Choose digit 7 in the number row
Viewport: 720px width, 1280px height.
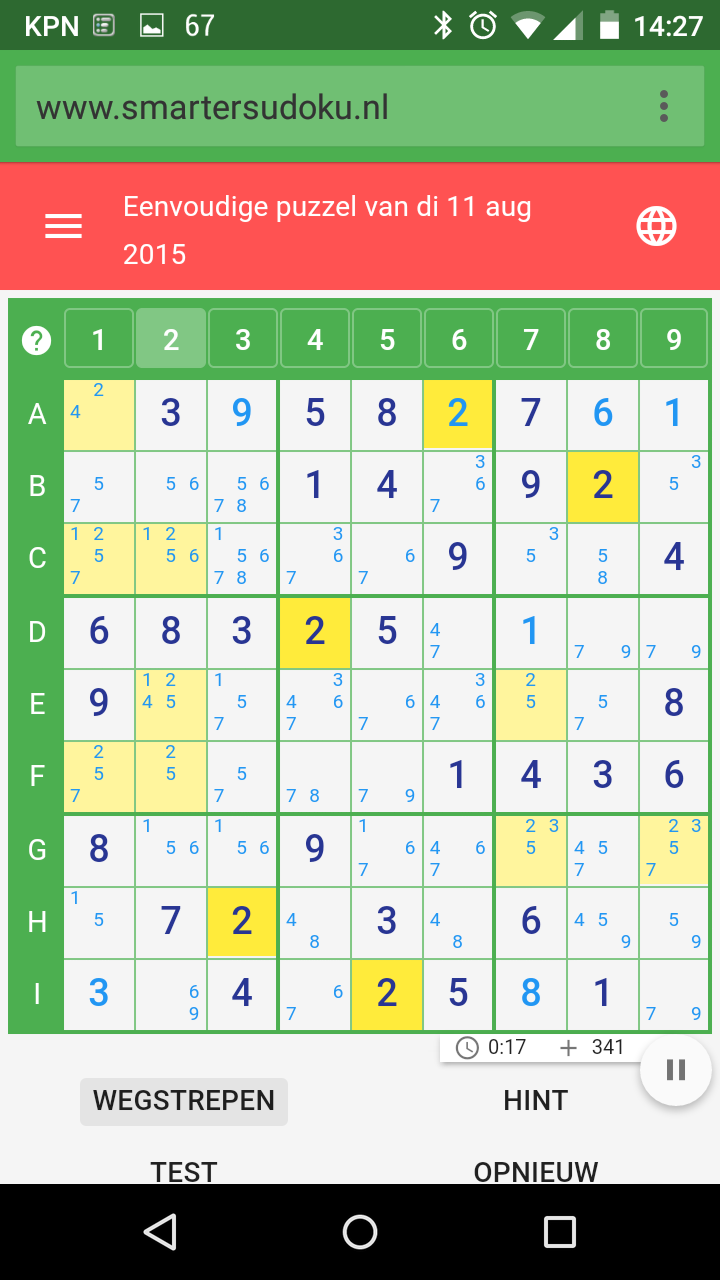tap(531, 339)
